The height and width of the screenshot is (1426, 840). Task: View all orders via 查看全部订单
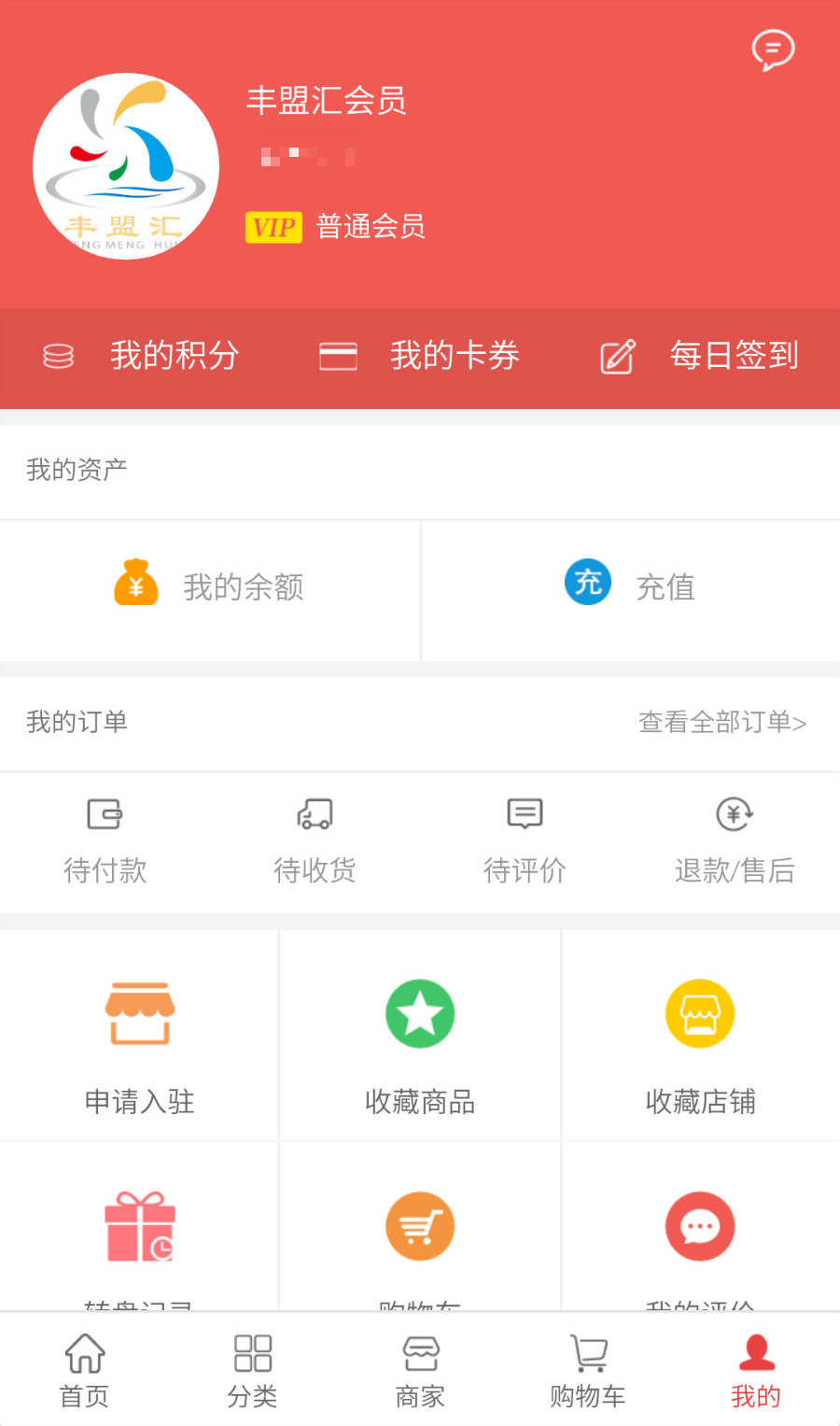pos(721,722)
